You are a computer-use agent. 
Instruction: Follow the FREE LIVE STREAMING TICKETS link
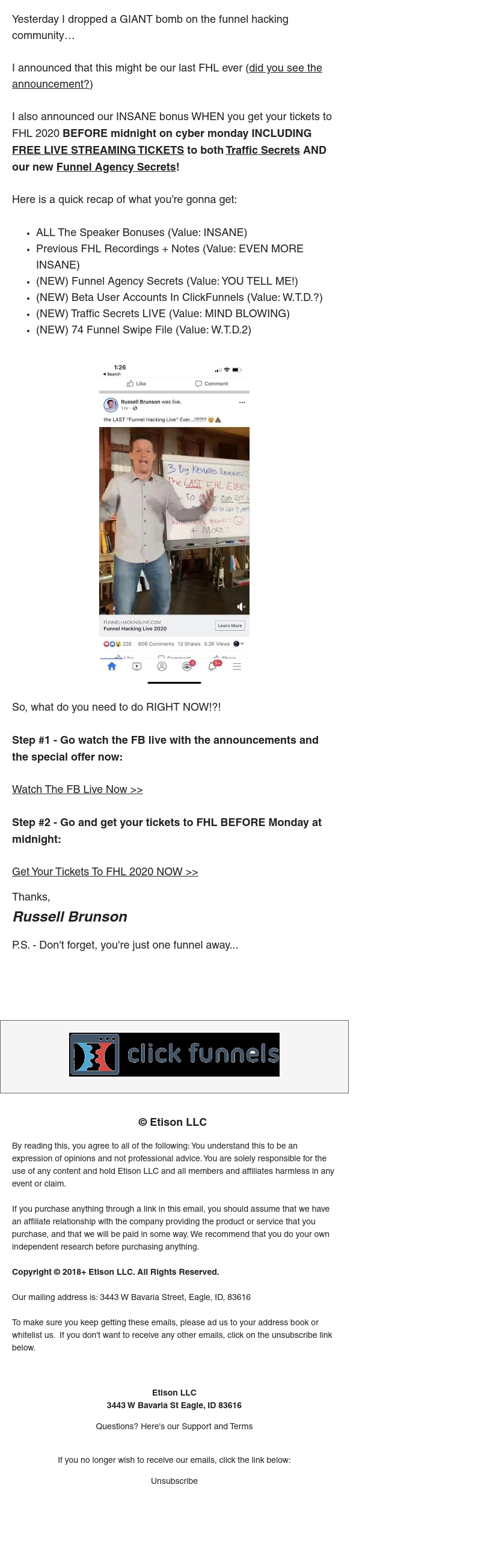tap(98, 150)
